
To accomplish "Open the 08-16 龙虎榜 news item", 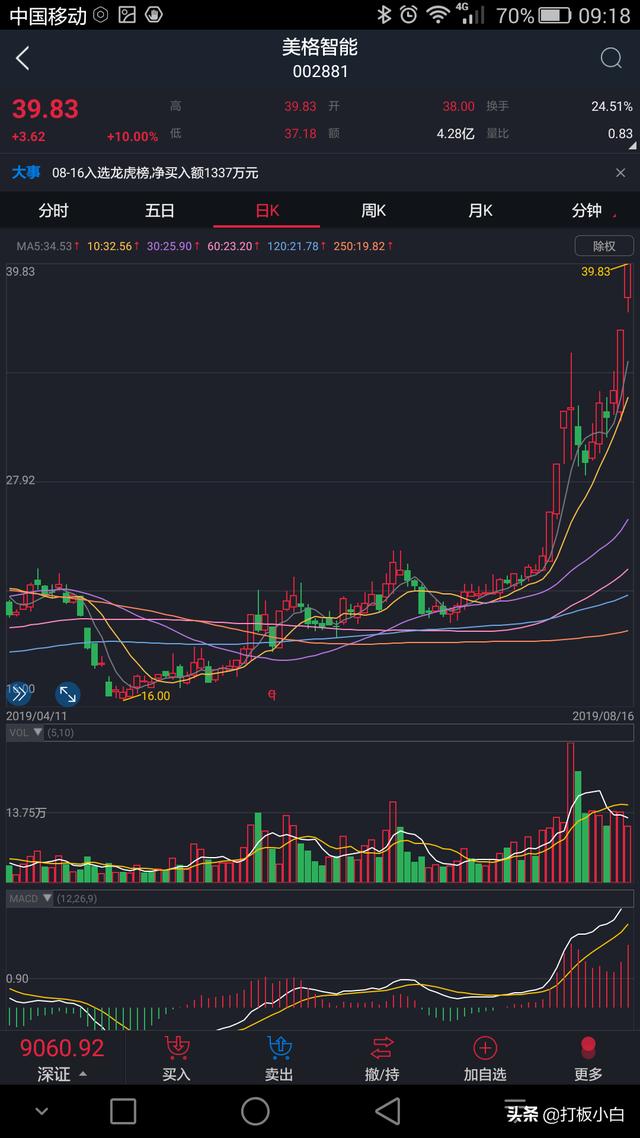I will [x=155, y=173].
